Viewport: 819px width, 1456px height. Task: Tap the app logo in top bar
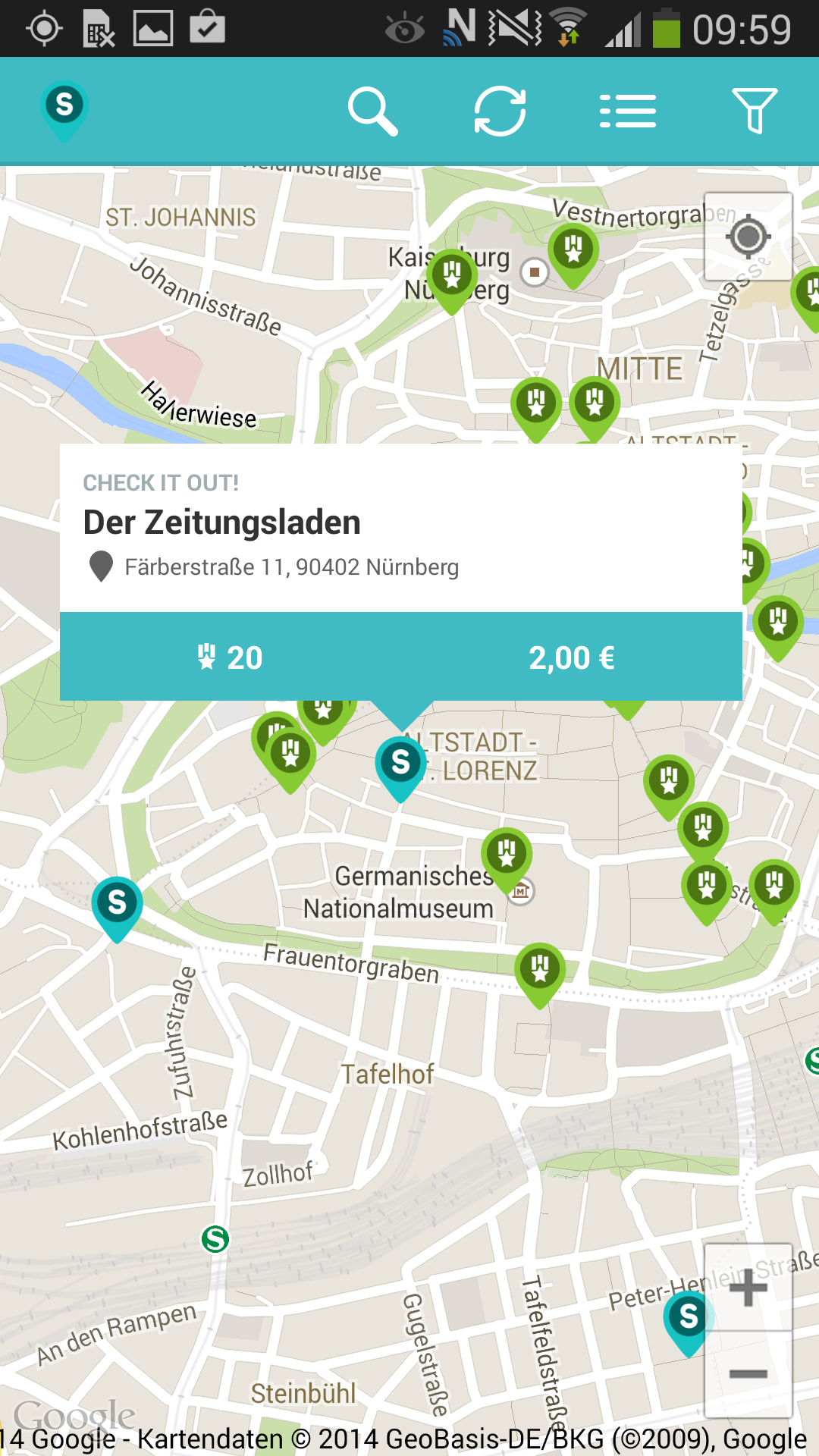(x=64, y=108)
